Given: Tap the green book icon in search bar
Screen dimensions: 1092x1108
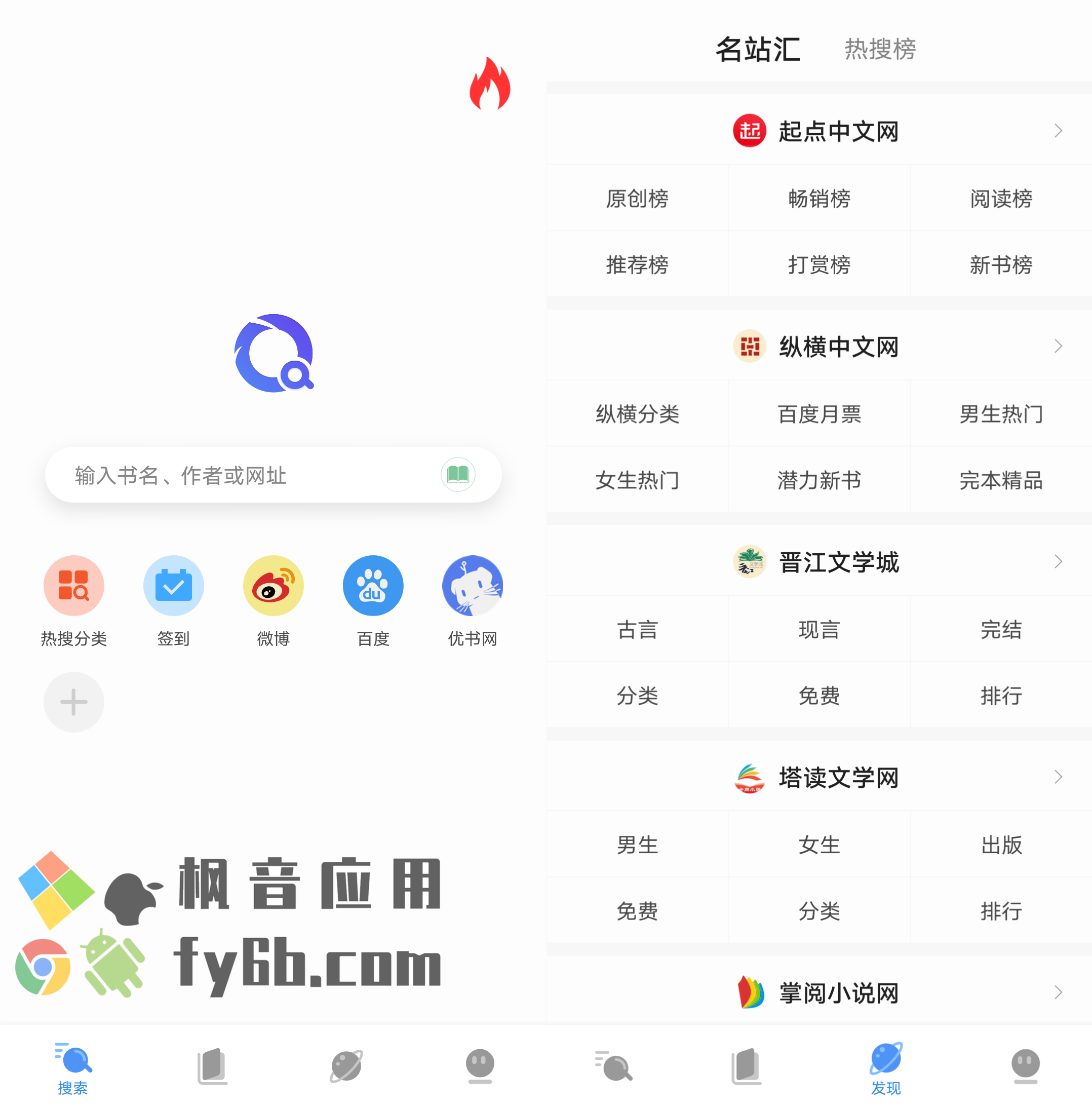Looking at the screenshot, I should click(x=457, y=474).
